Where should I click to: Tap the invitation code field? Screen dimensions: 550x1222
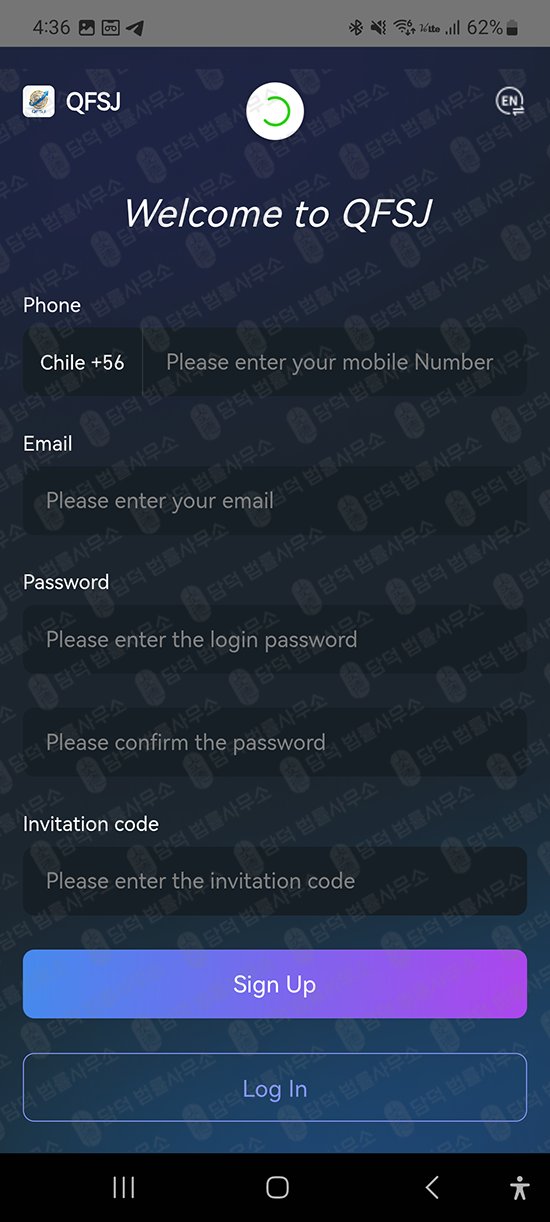[275, 881]
